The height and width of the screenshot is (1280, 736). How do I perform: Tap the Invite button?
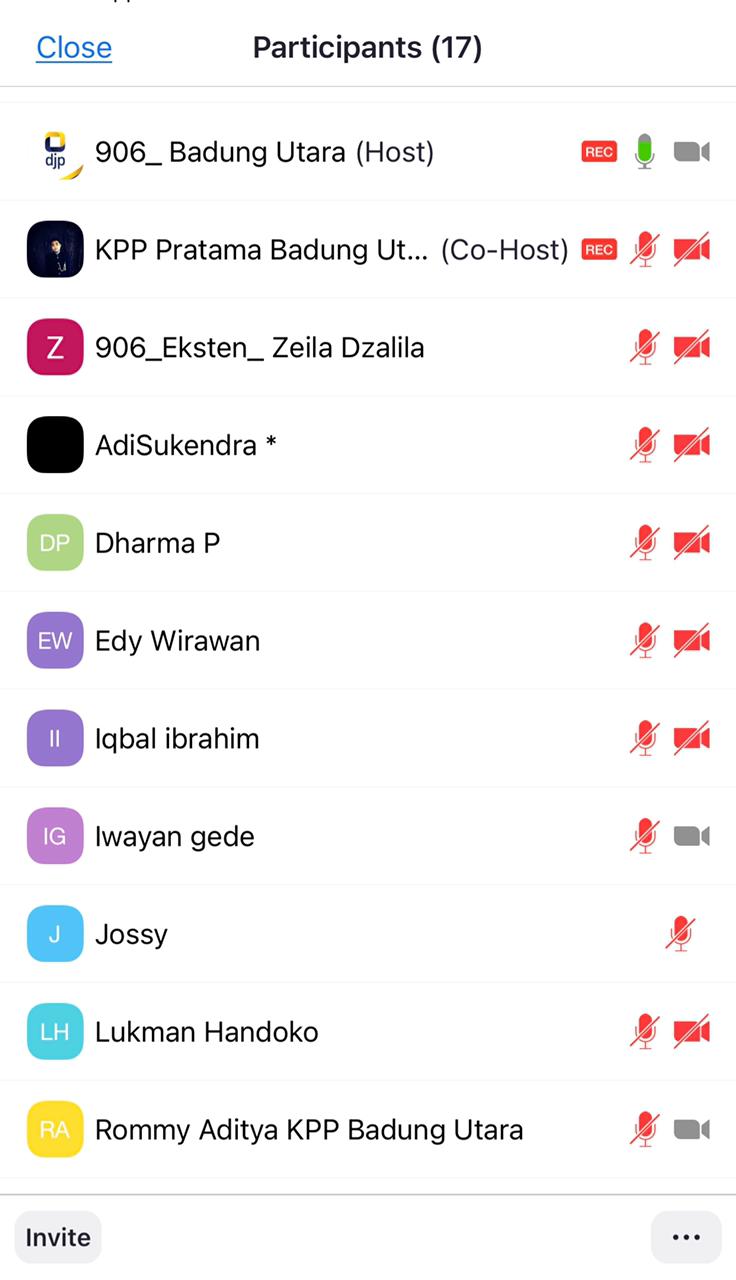pyautogui.click(x=58, y=1237)
